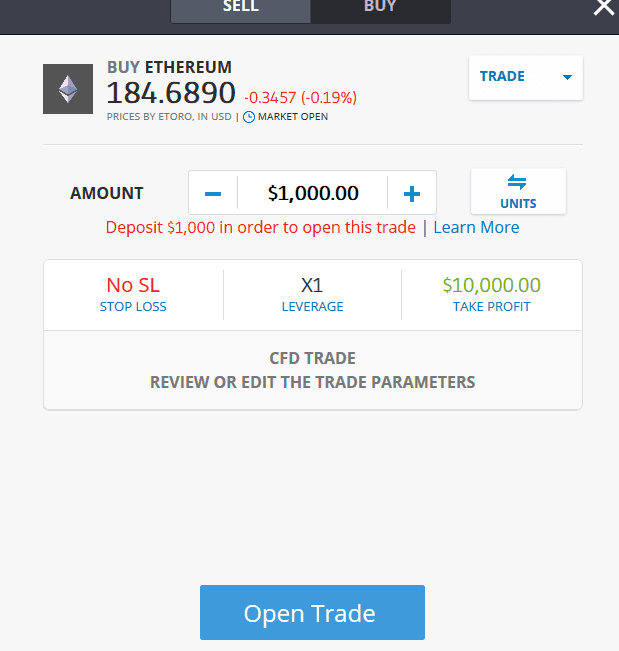Decrease amount with minus button

tap(213, 193)
